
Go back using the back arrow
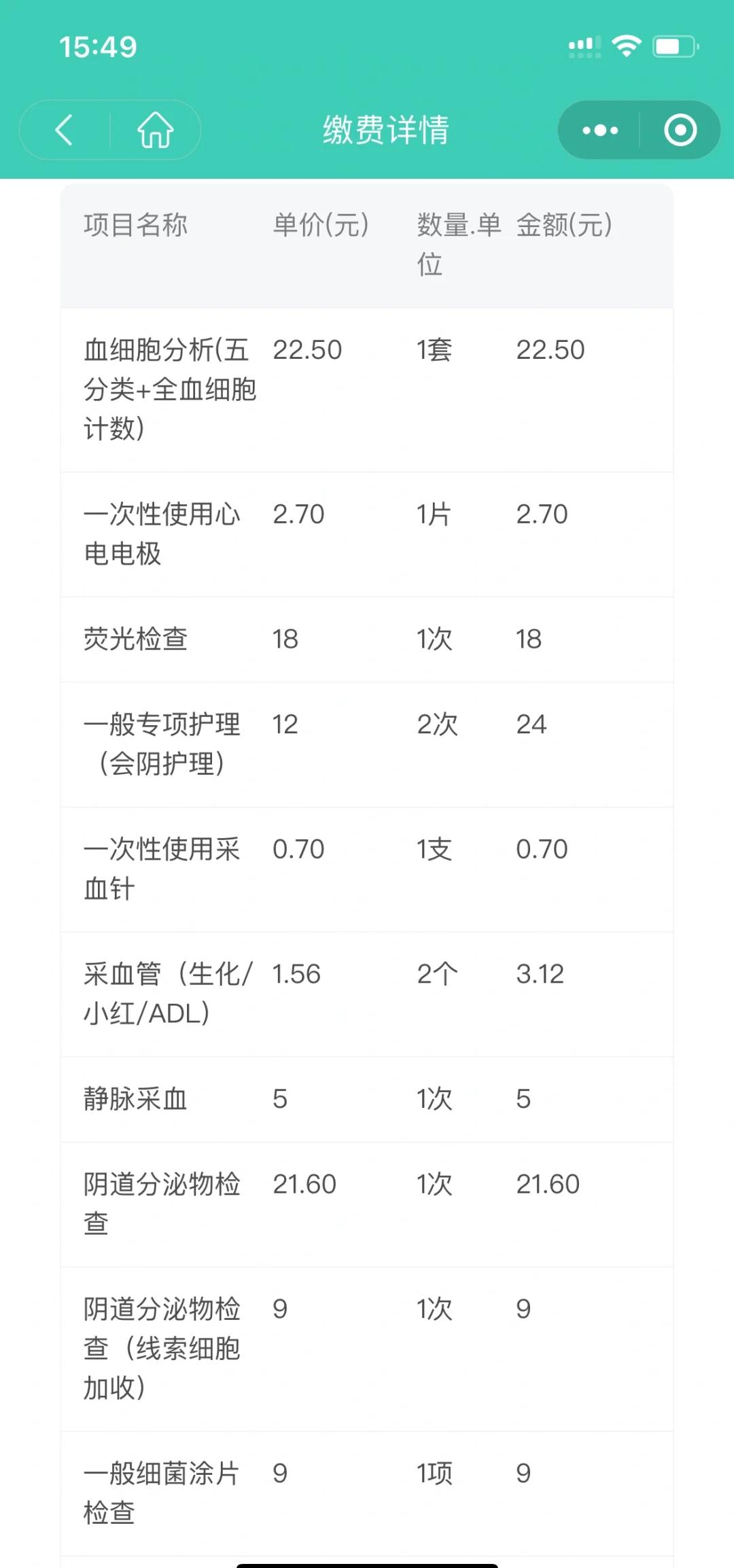coord(64,130)
